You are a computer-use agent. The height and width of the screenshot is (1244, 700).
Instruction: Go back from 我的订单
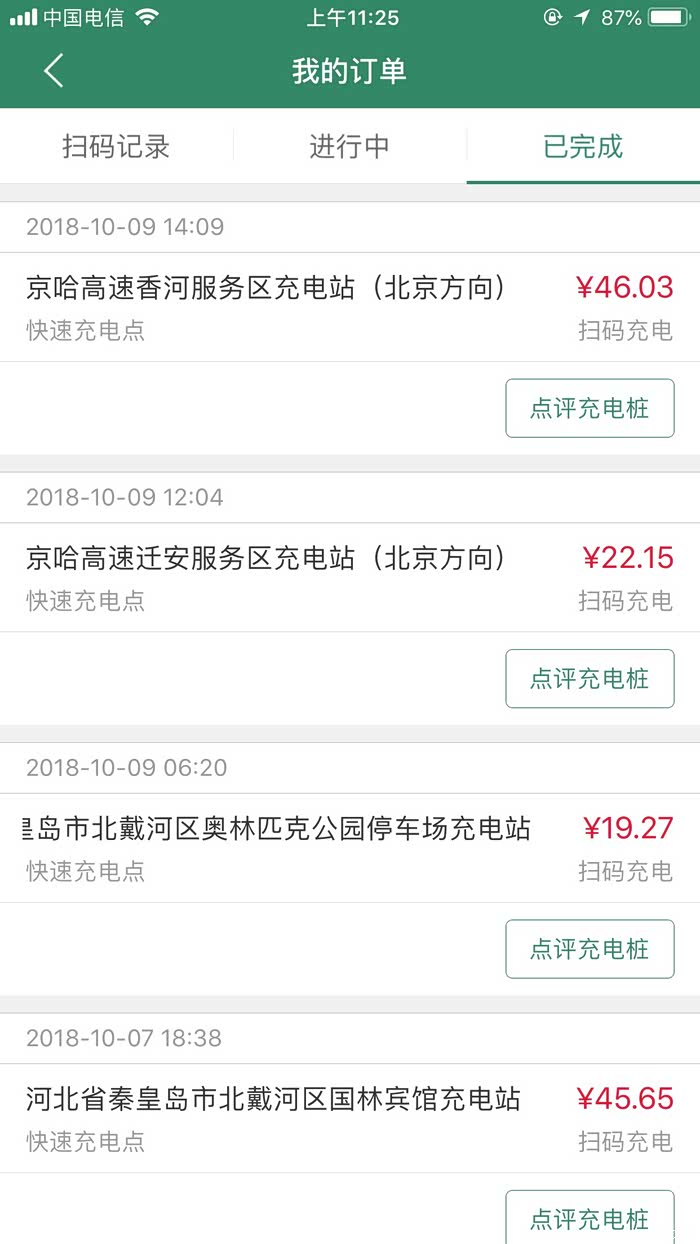54,71
